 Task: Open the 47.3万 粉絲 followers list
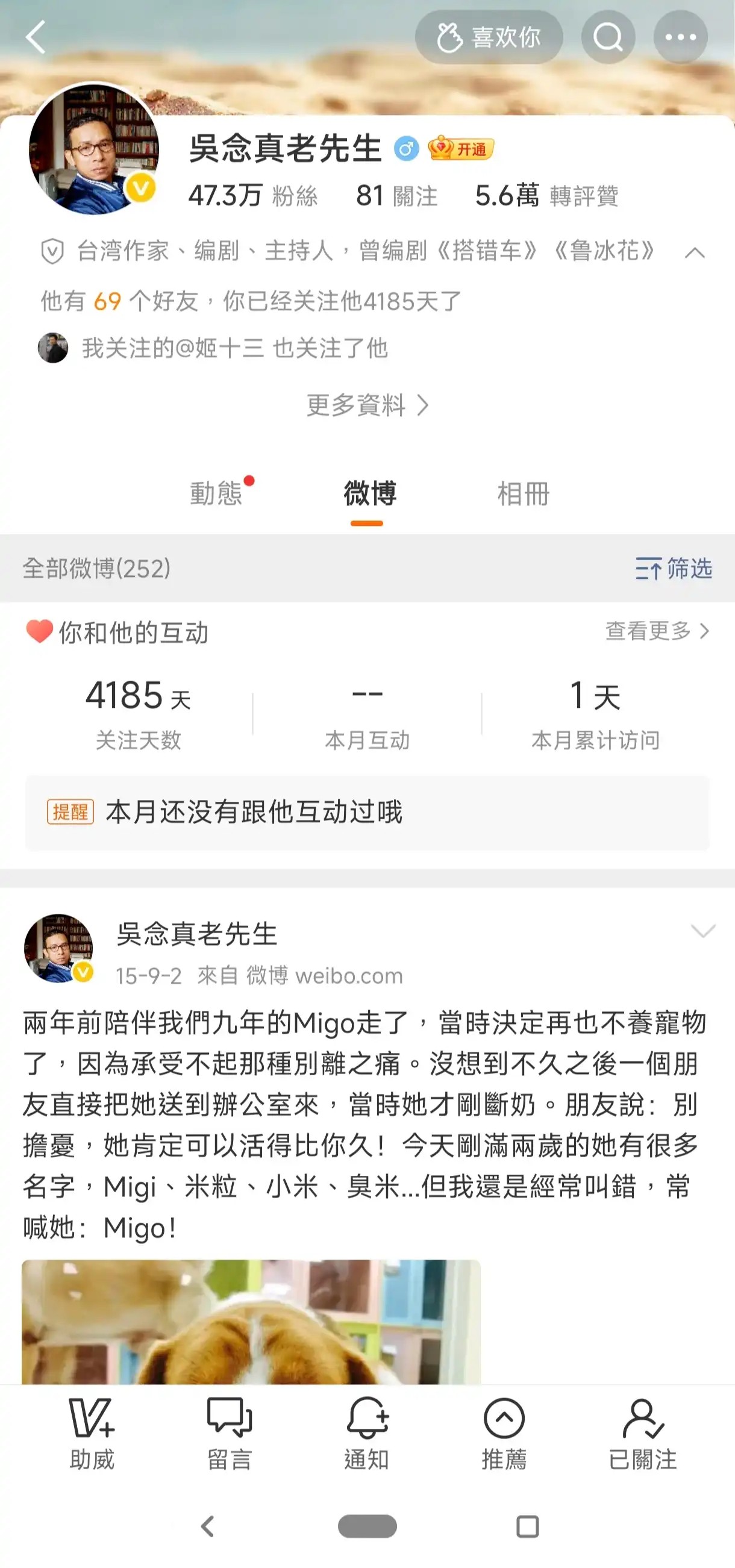pos(252,196)
